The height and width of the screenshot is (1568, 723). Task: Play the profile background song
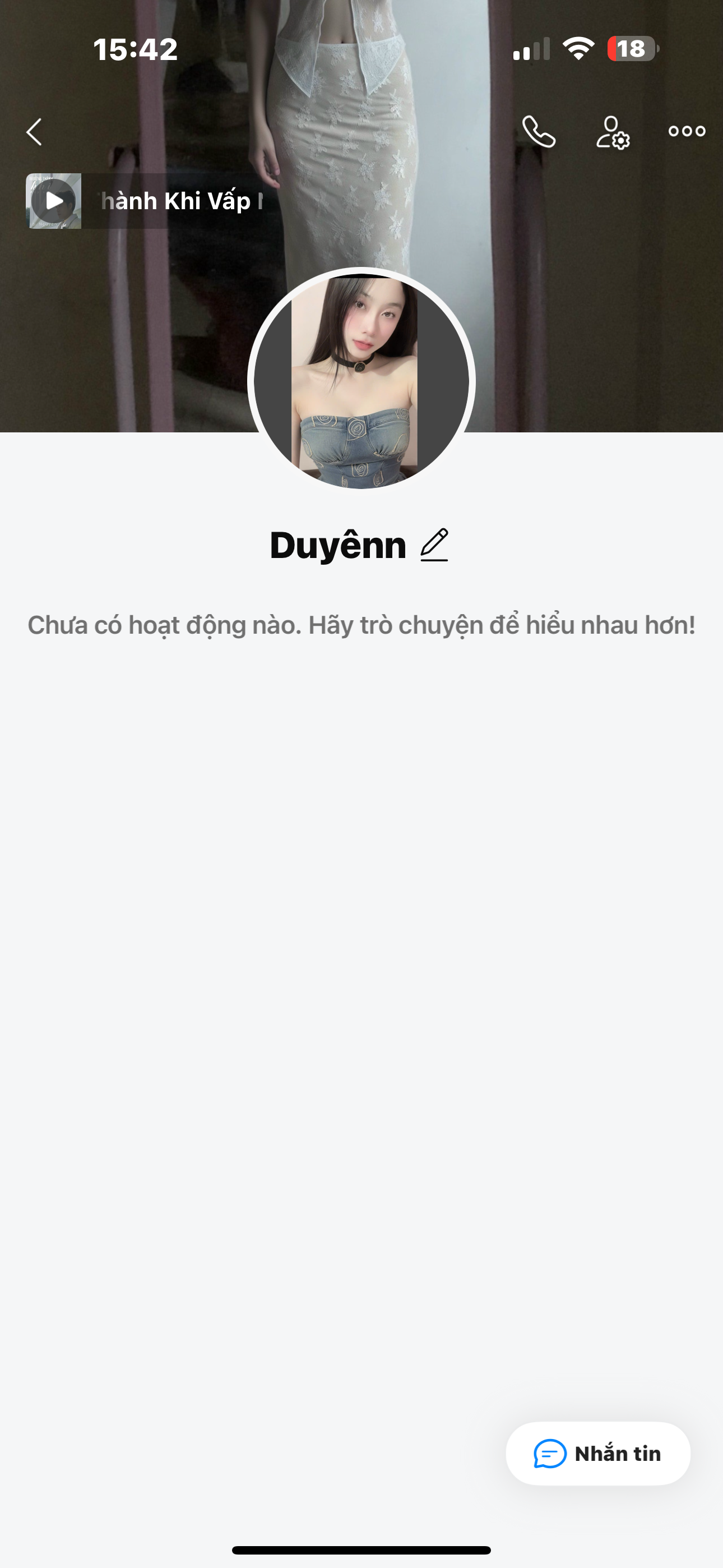pos(54,201)
